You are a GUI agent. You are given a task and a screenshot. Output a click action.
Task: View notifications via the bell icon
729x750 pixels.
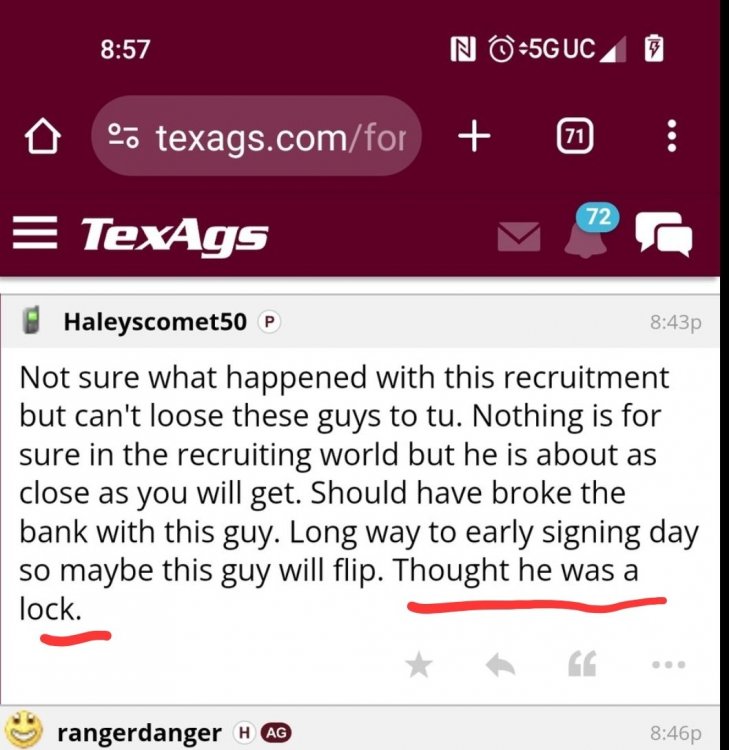point(586,238)
